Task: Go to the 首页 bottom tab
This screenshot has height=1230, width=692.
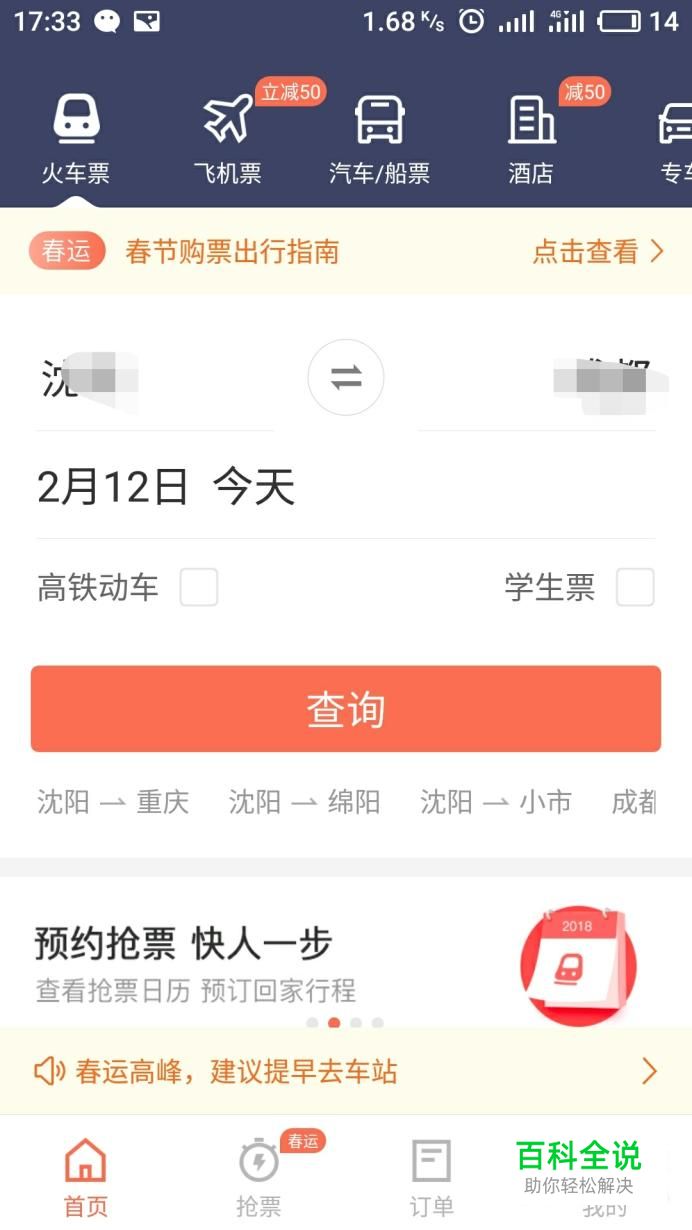Action: [x=86, y=1178]
